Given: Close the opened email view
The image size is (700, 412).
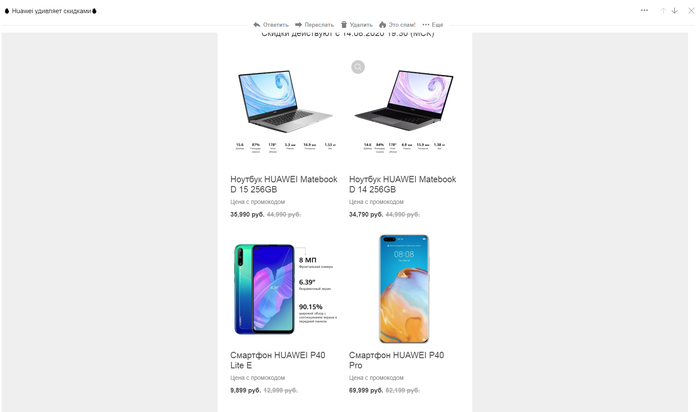Looking at the screenshot, I should [690, 10].
